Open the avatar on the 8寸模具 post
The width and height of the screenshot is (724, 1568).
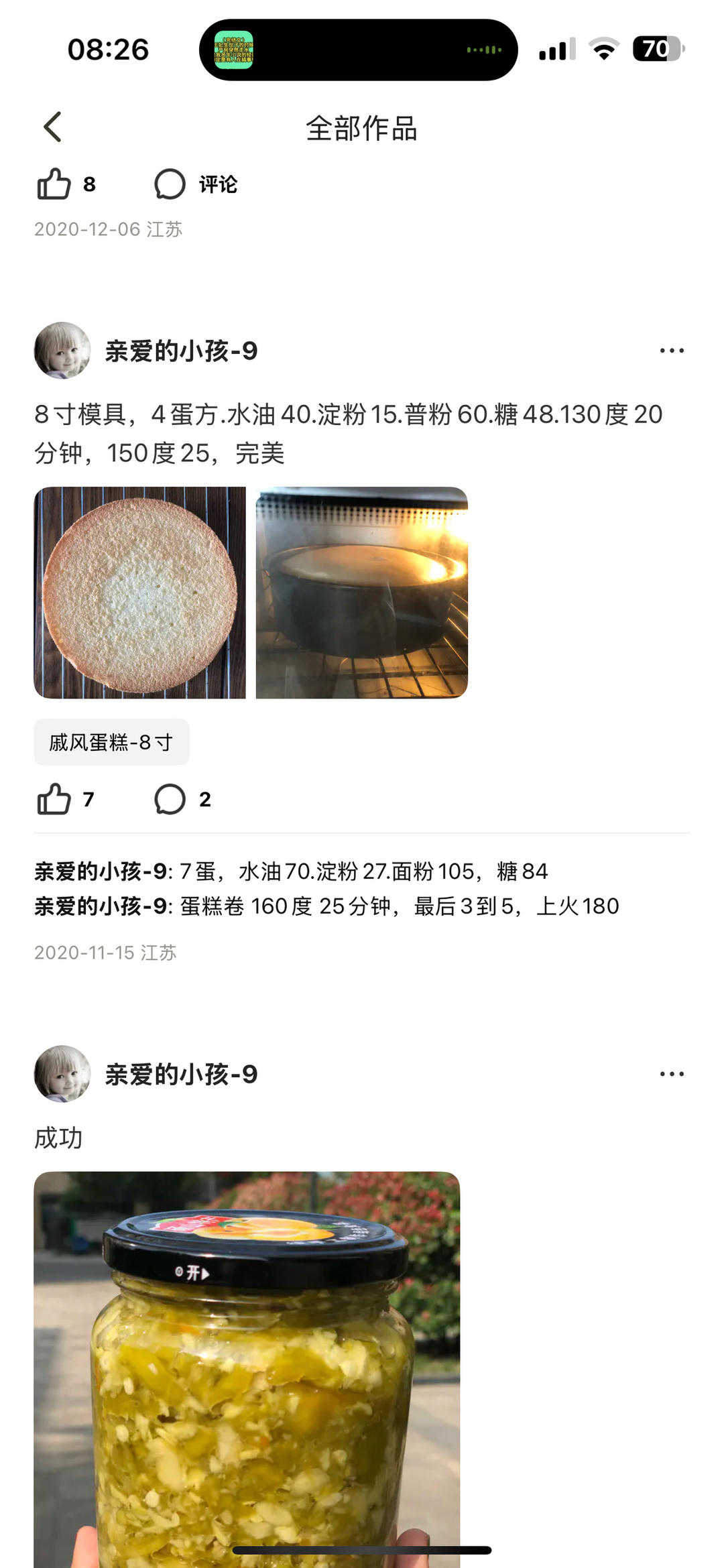[62, 351]
